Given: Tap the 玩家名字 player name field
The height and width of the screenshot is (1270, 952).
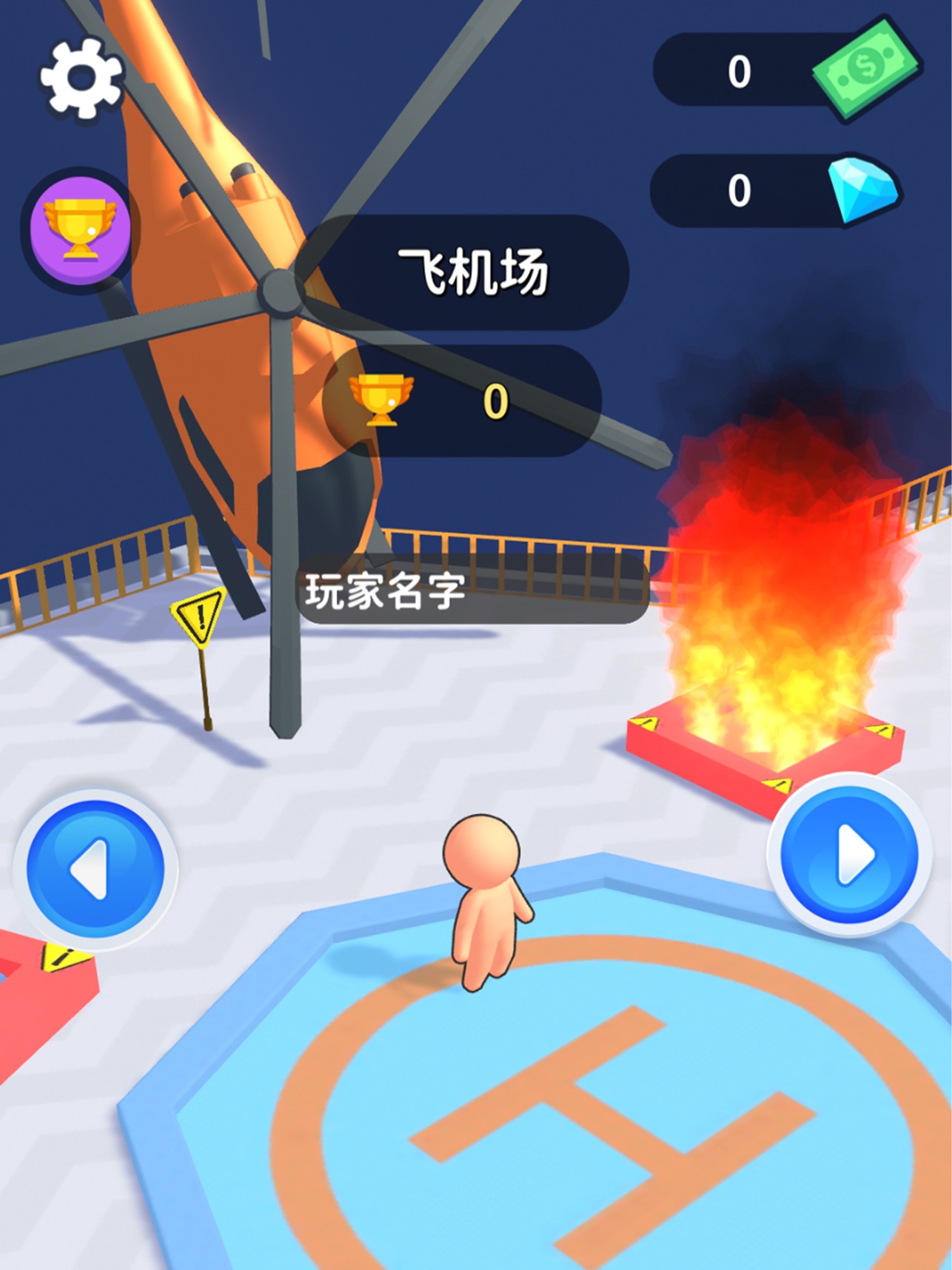Looking at the screenshot, I should (x=472, y=590).
